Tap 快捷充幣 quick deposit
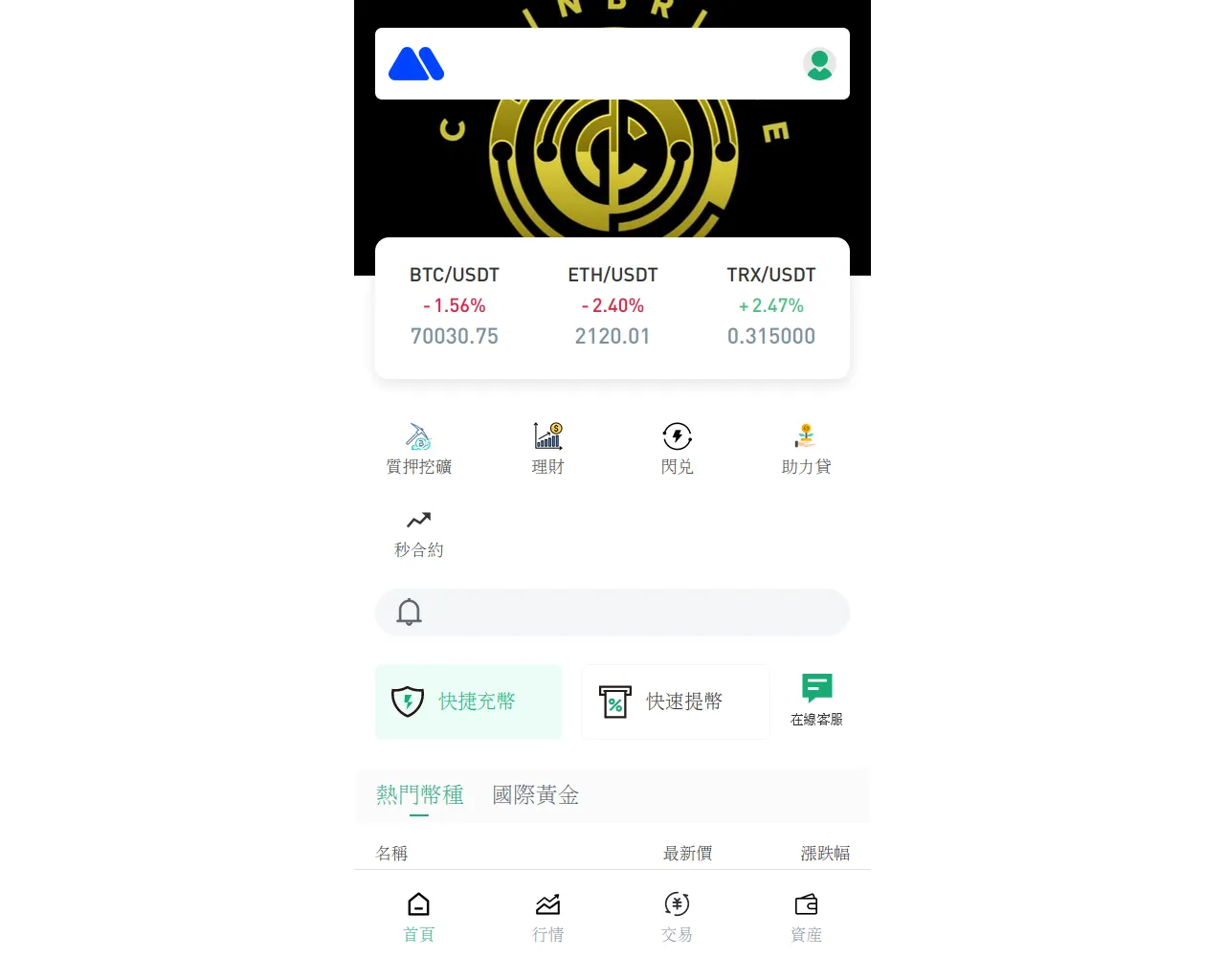Screen dimensions: 1225x980 pos(468,702)
